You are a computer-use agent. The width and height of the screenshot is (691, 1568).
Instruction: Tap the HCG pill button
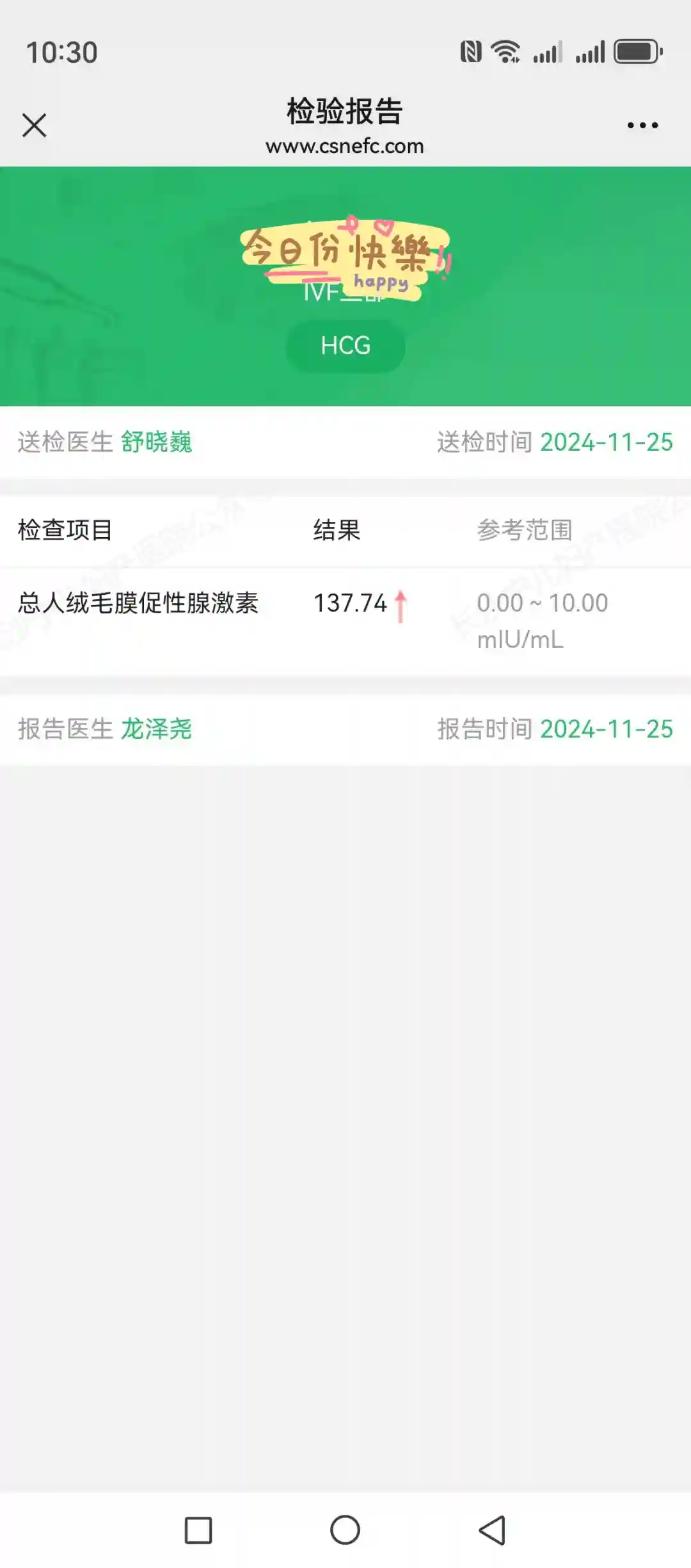345,346
